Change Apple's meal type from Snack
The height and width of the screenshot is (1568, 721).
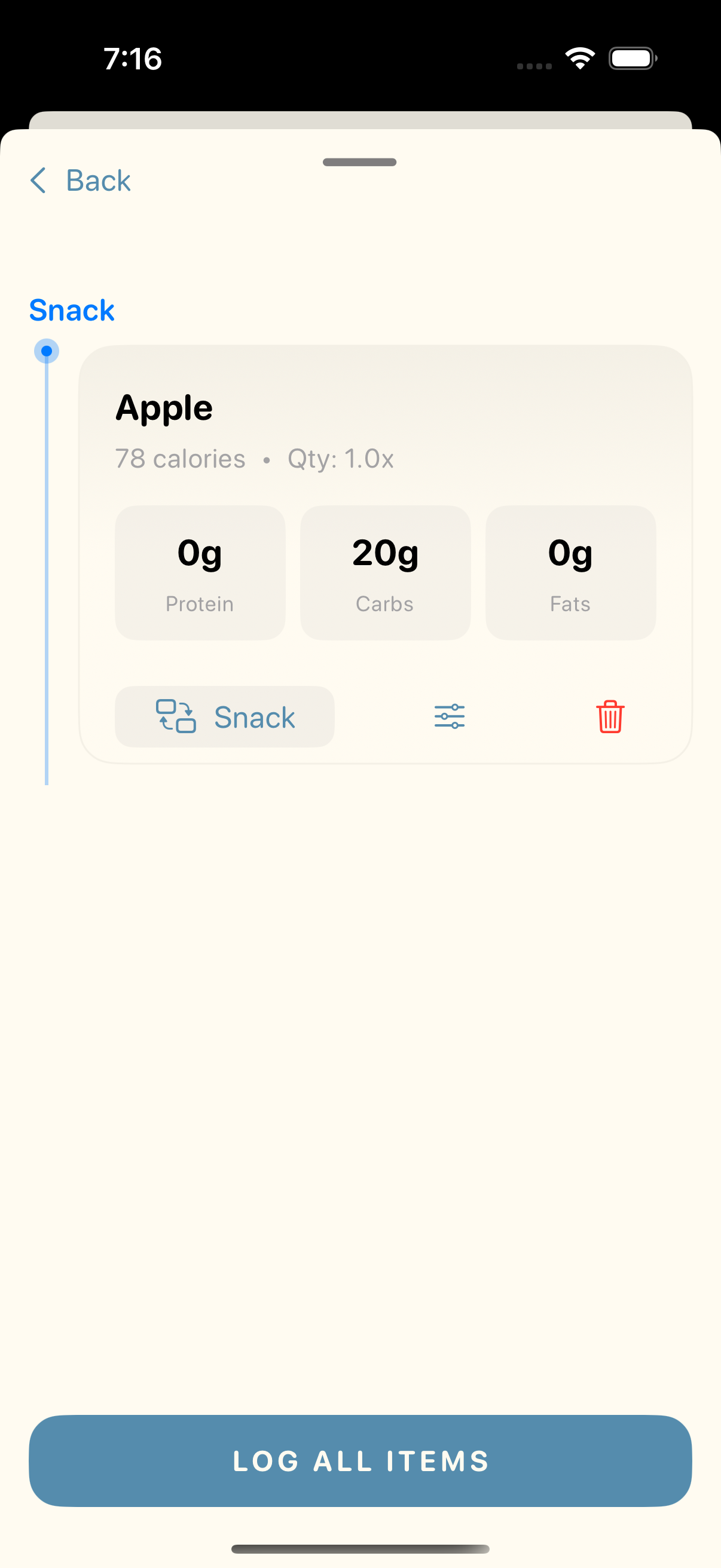225,716
